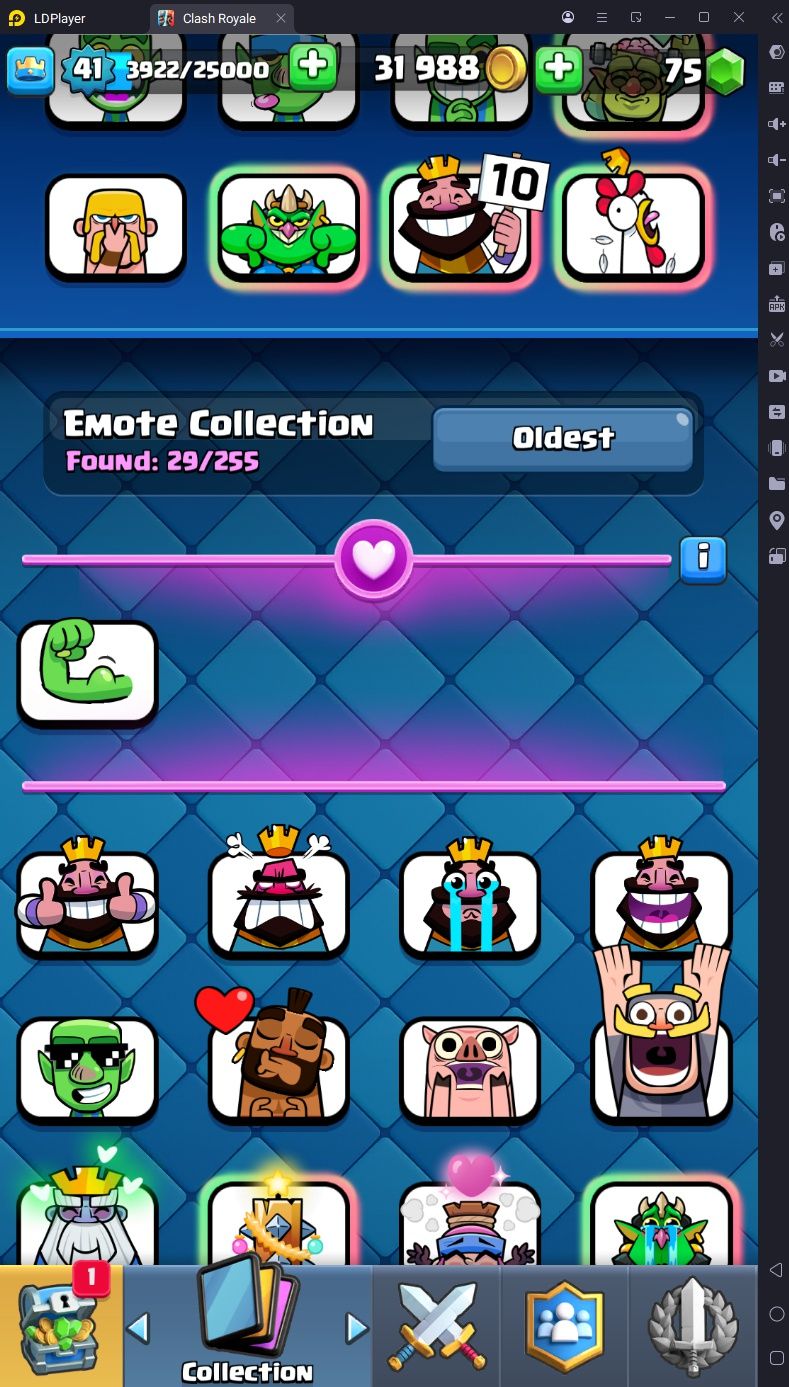Select the green flexing arm emote

(87, 671)
